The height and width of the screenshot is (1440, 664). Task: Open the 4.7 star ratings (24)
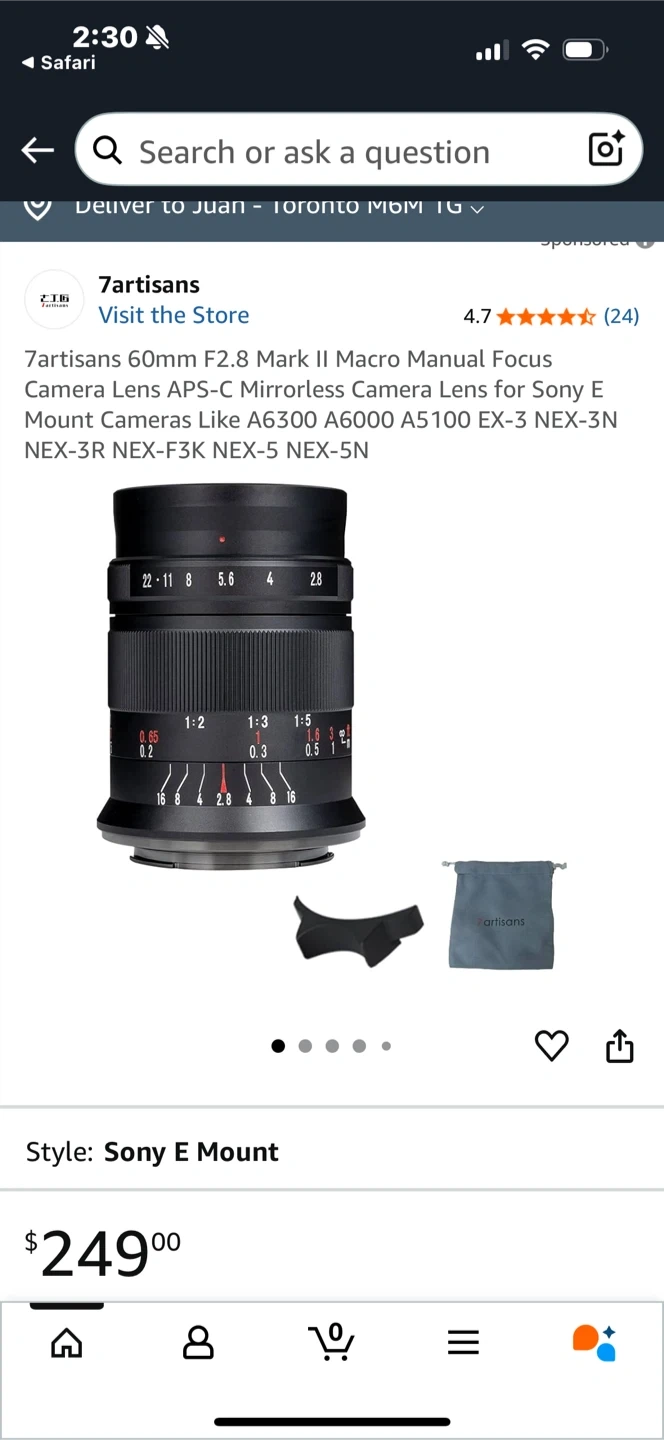pos(551,316)
